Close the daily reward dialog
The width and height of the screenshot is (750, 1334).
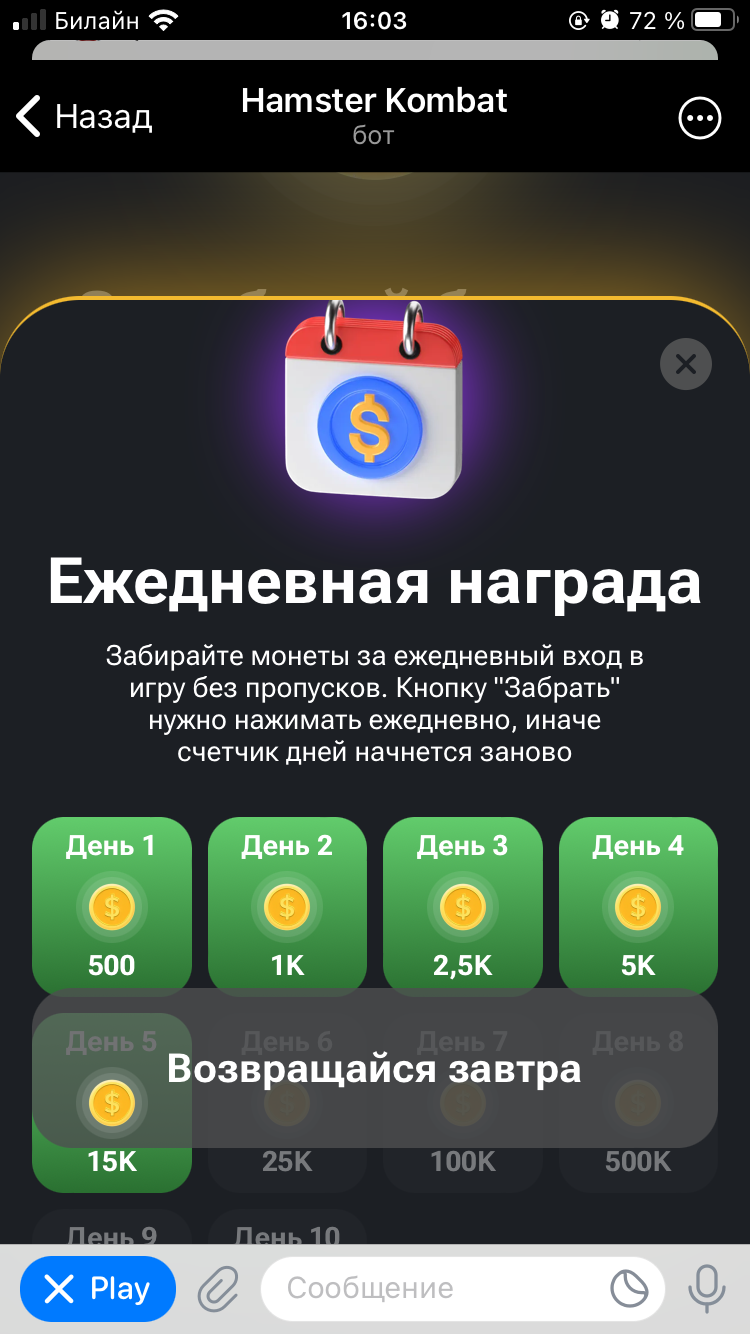click(685, 364)
